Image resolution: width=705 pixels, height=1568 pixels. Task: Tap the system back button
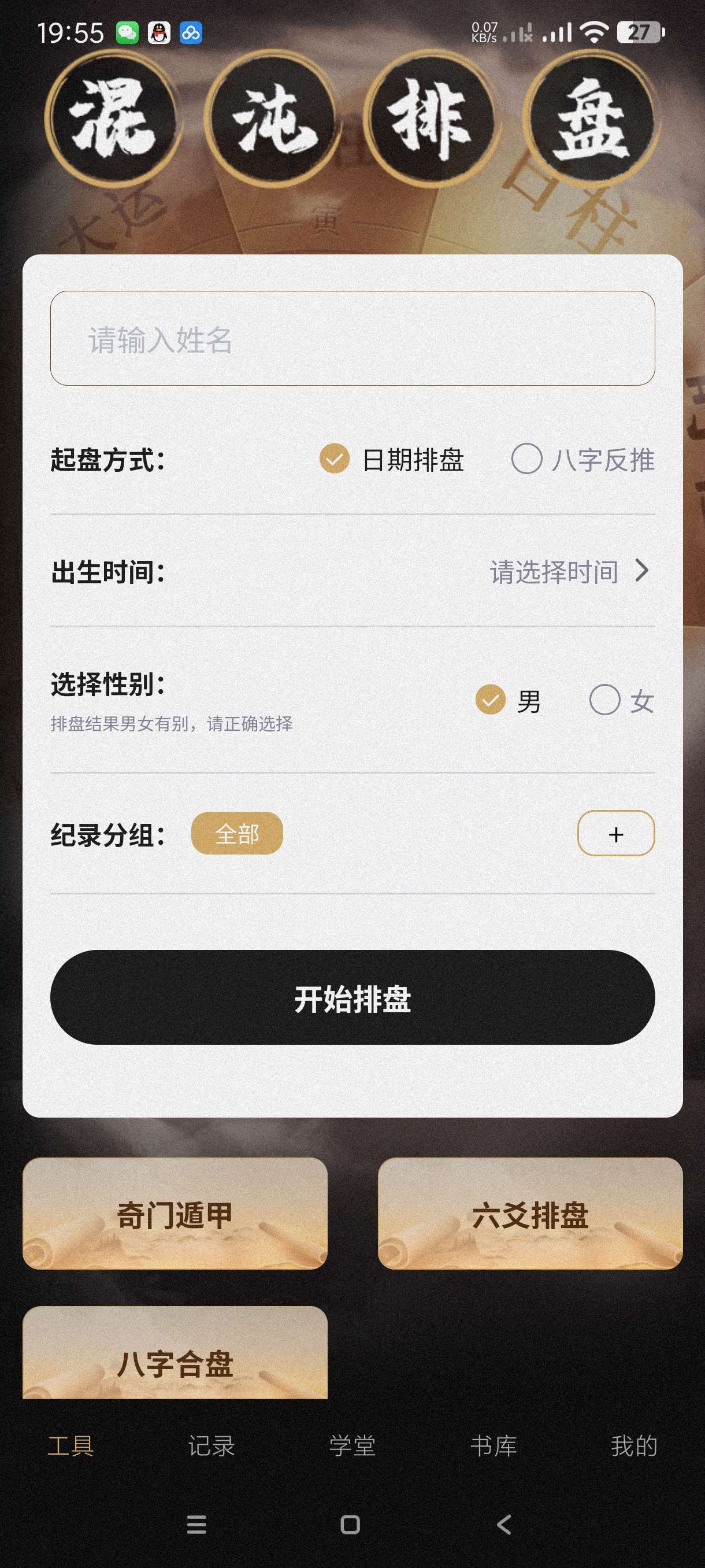tap(504, 1524)
